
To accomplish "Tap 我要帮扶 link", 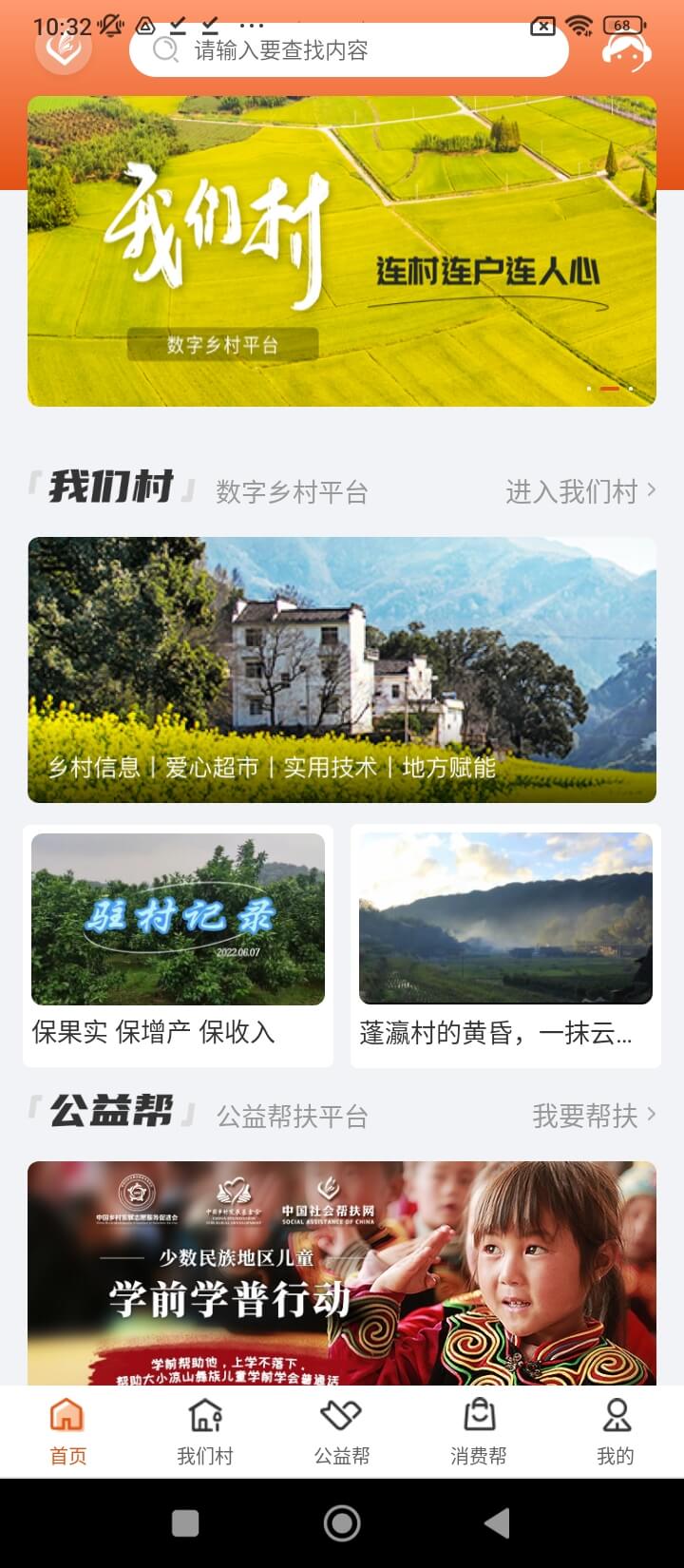I will 593,1116.
